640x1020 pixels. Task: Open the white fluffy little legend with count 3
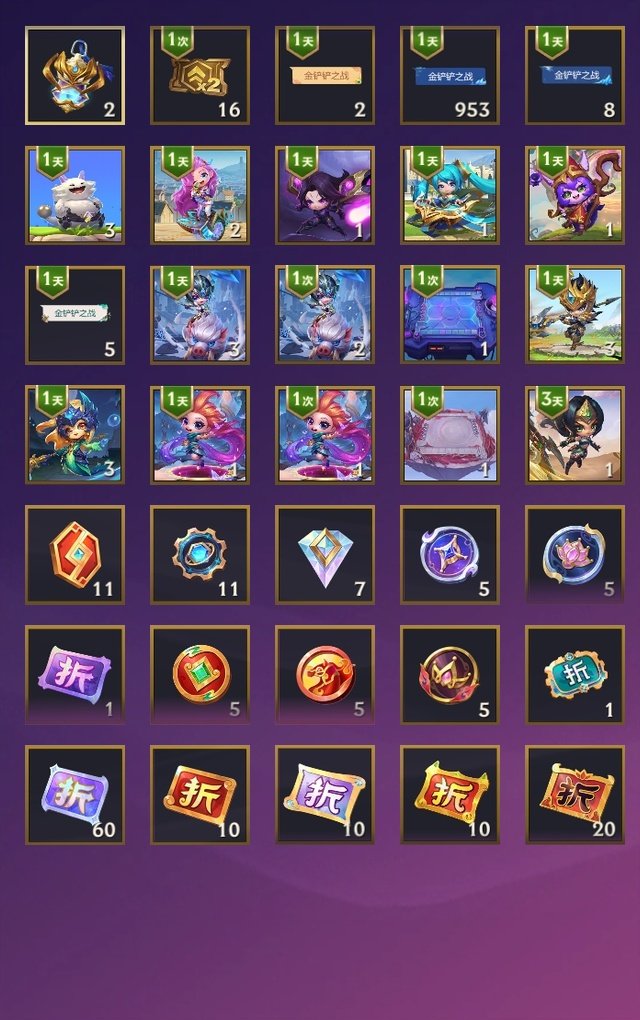click(75, 196)
